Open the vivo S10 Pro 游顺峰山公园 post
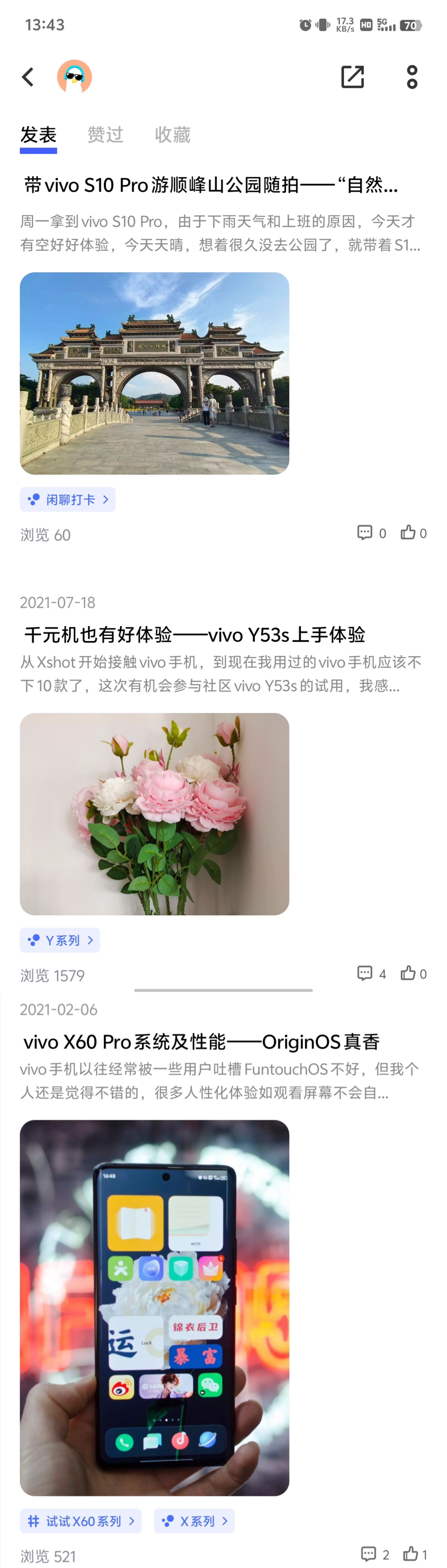 211,185
